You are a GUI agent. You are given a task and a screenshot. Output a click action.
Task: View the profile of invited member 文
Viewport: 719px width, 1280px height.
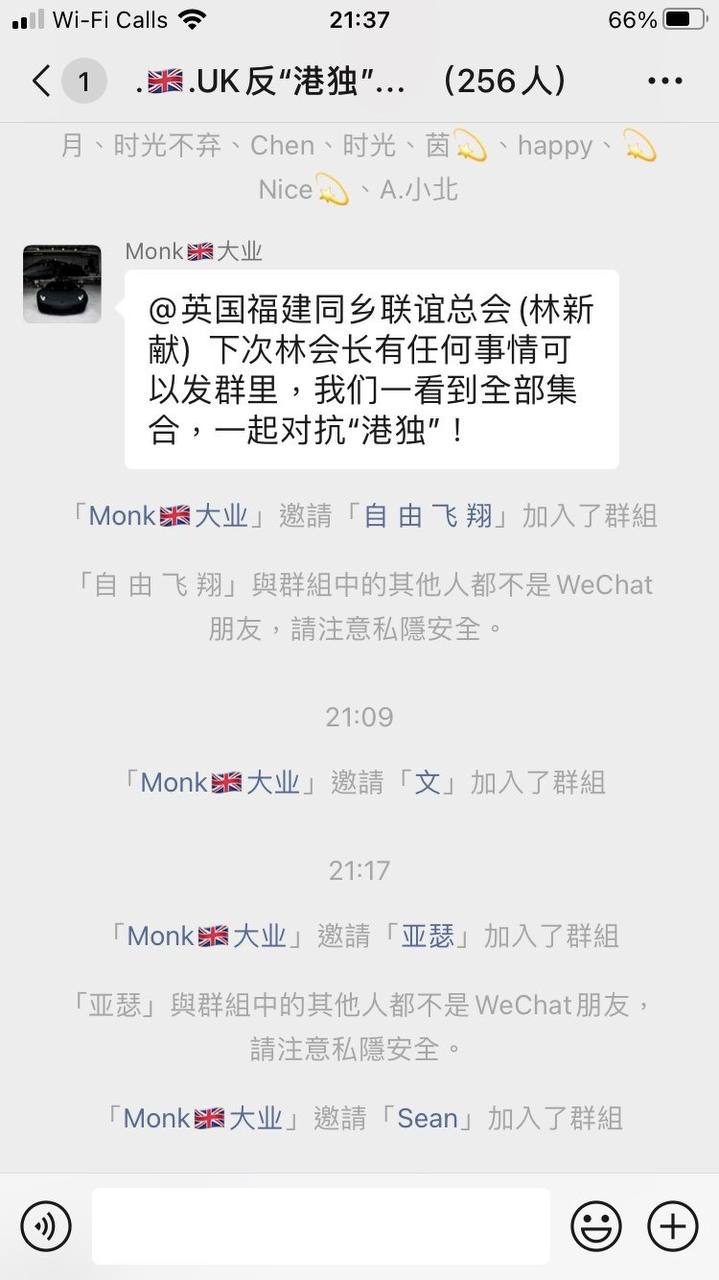(x=428, y=782)
